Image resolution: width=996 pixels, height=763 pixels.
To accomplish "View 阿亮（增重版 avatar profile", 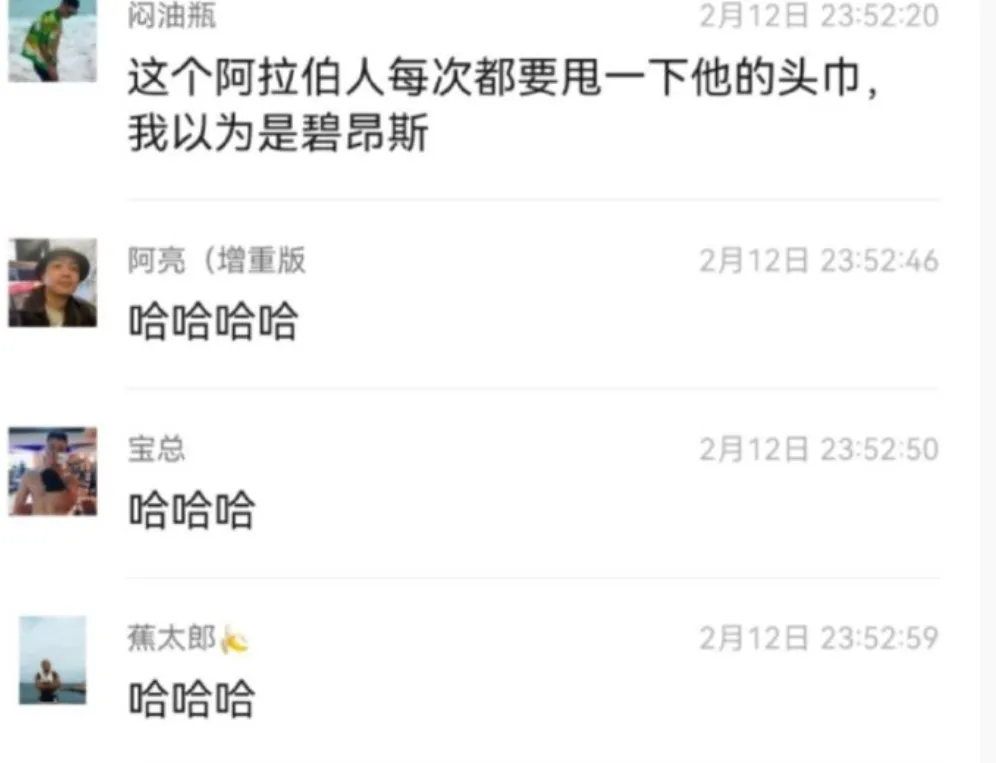I will 53,283.
